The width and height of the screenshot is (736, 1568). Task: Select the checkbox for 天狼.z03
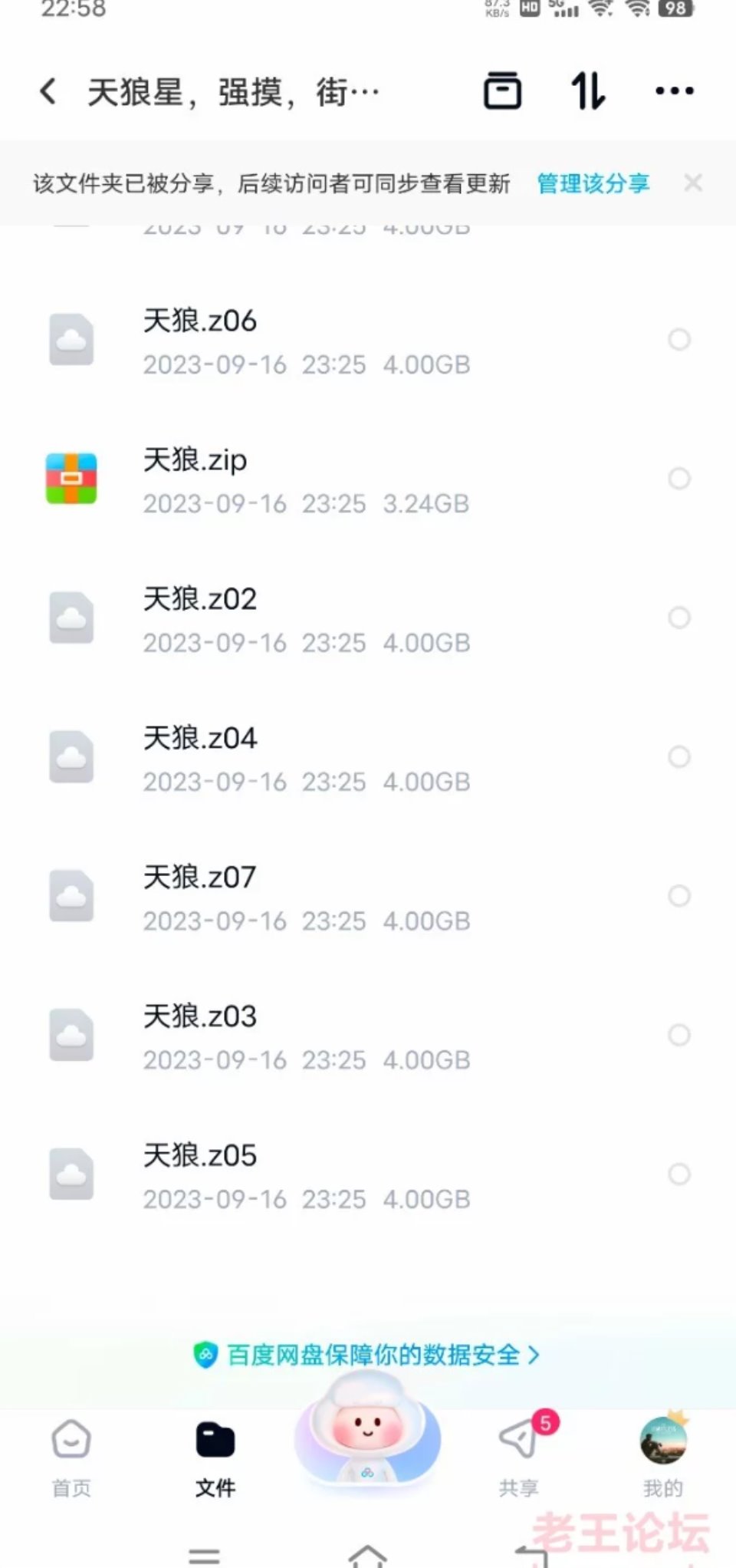[679, 1035]
